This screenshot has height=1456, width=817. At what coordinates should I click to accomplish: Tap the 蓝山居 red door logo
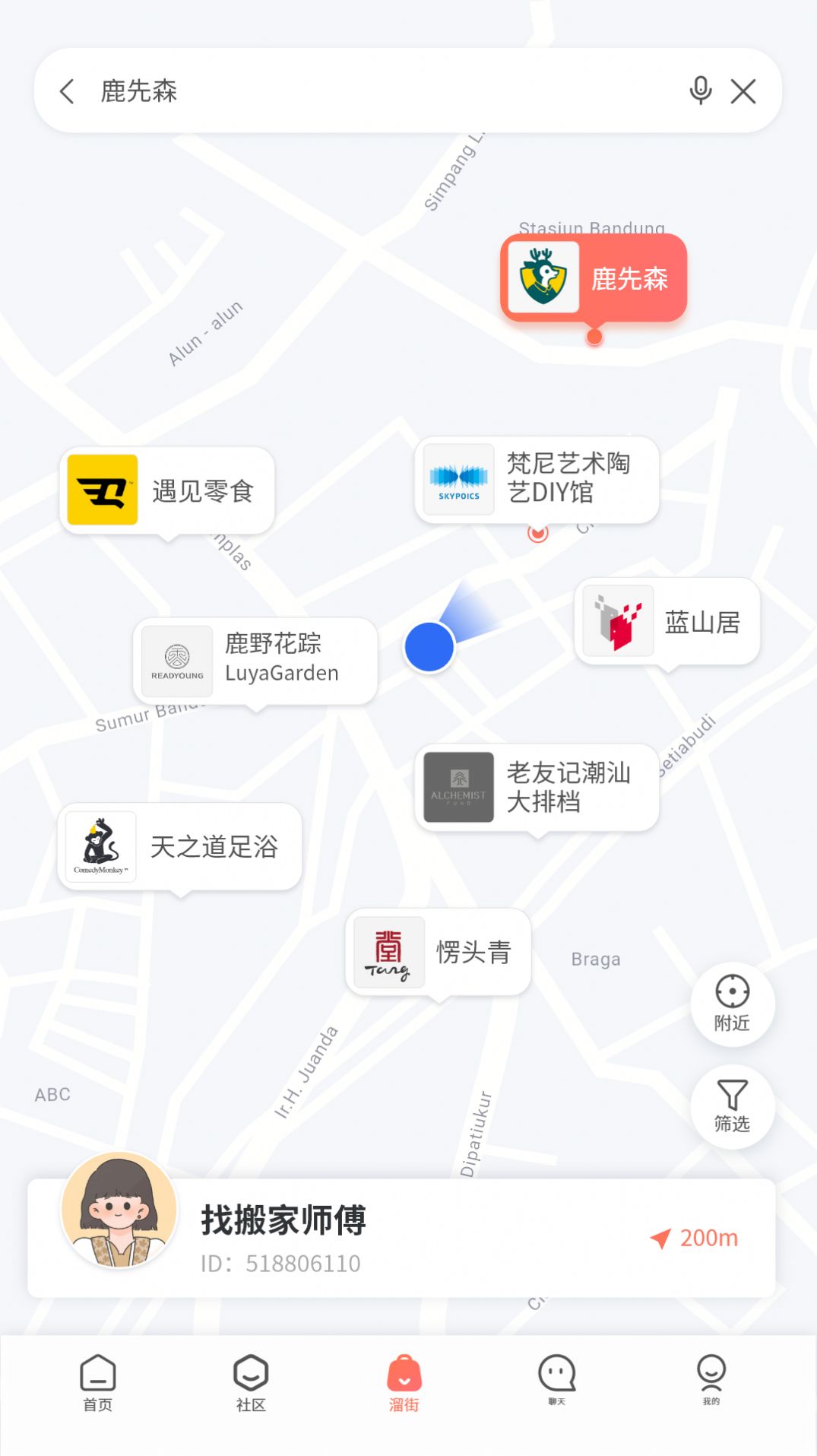(617, 620)
